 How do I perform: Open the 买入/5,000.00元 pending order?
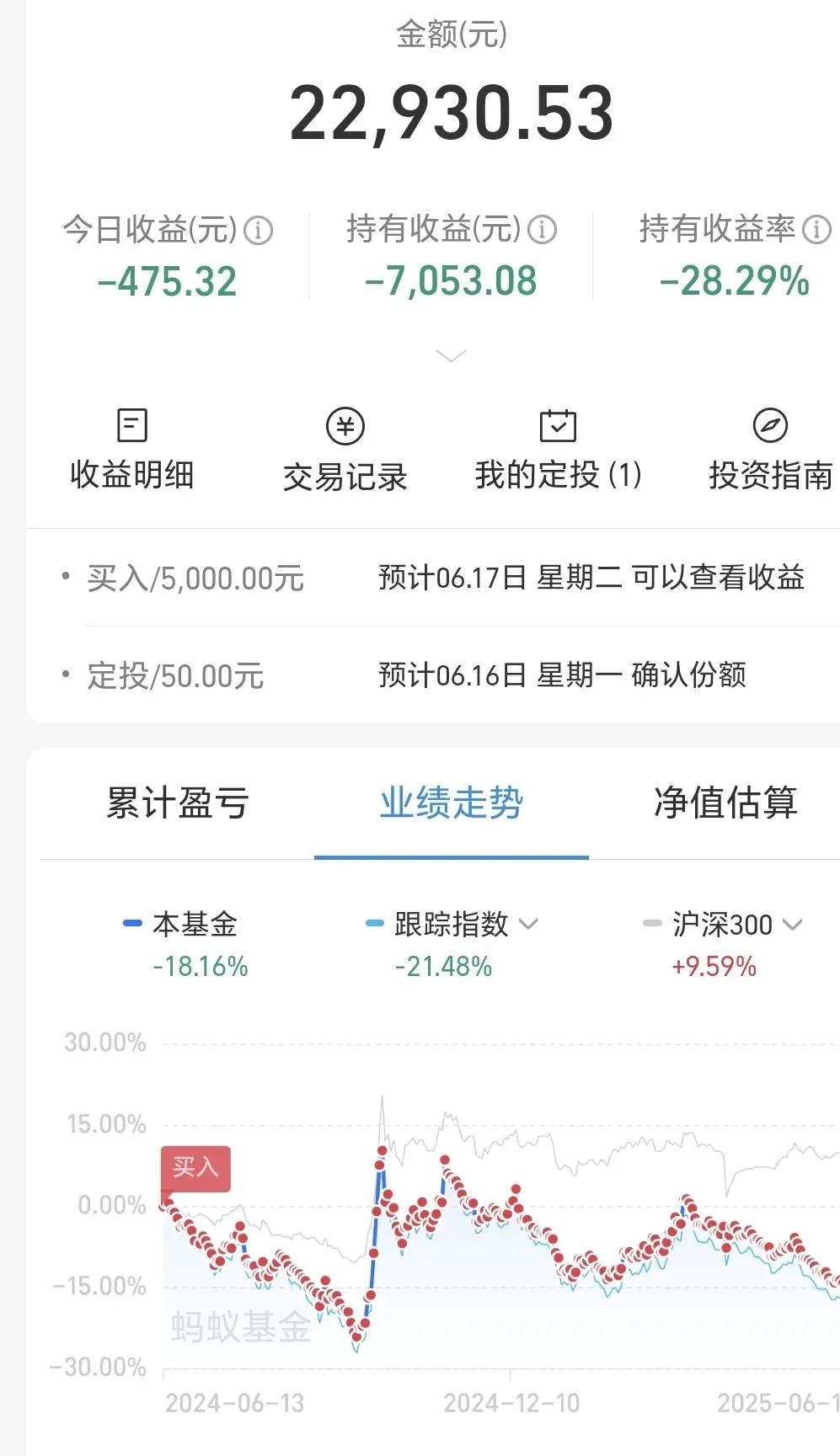pos(420,579)
